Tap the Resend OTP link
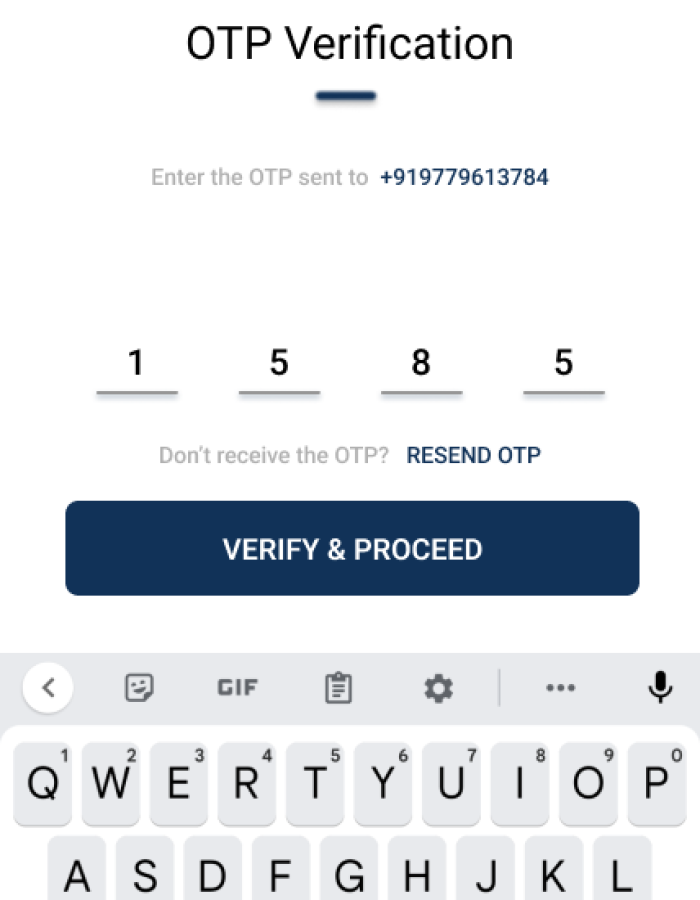Screen dimensions: 700x900 pos(473,456)
